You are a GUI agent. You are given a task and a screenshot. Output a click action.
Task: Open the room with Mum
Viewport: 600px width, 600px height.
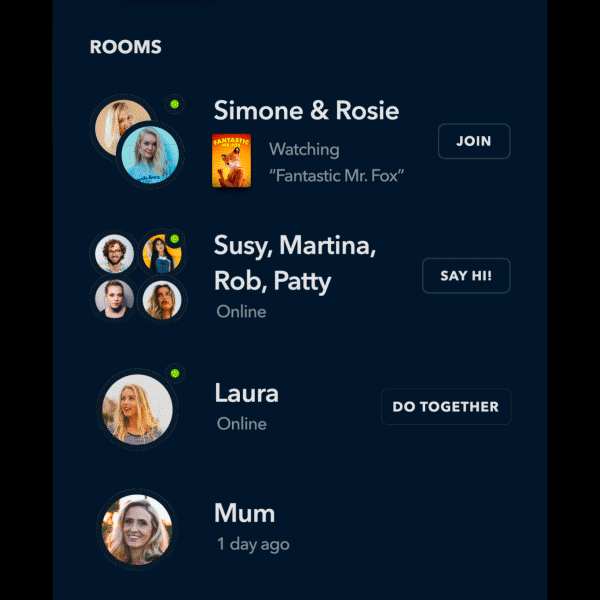244,514
